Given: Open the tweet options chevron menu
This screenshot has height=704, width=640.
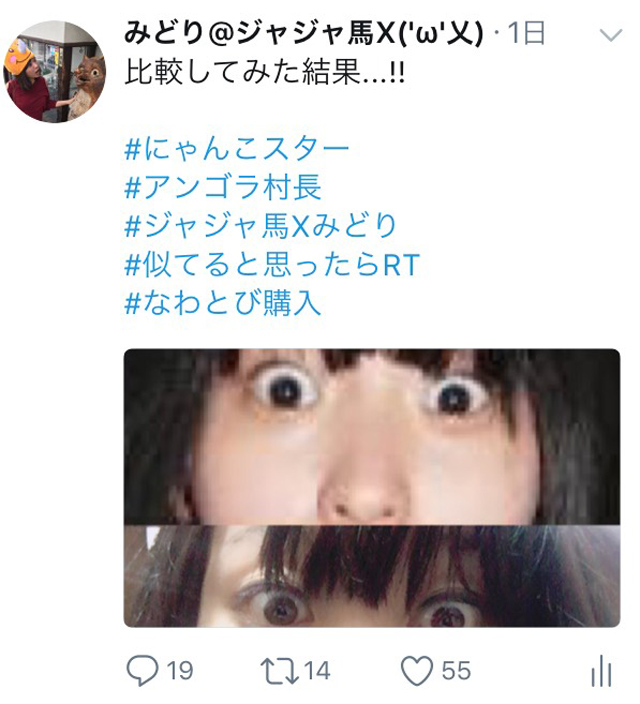Looking at the screenshot, I should [609, 35].
